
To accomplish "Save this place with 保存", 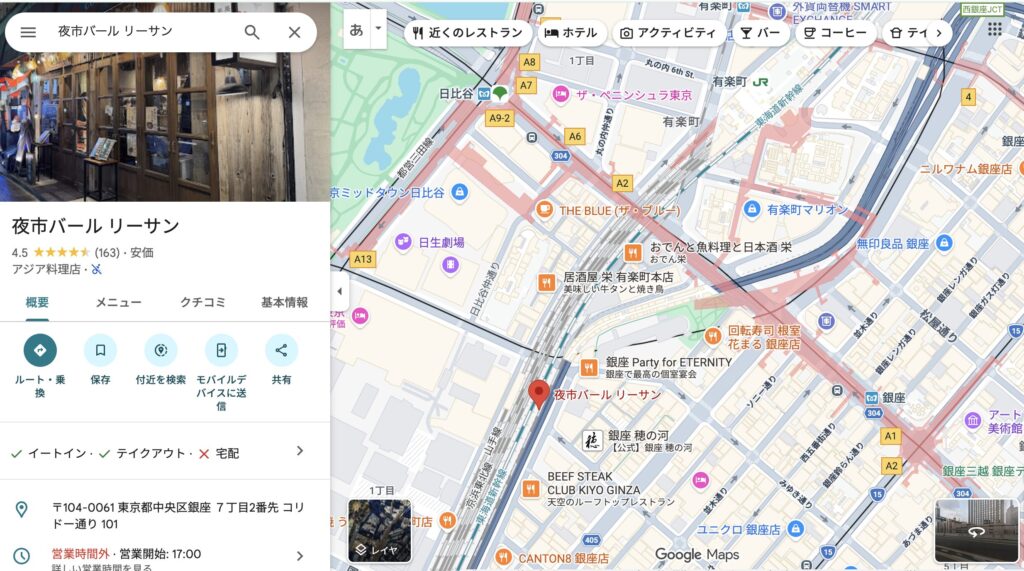I will click(x=100, y=351).
